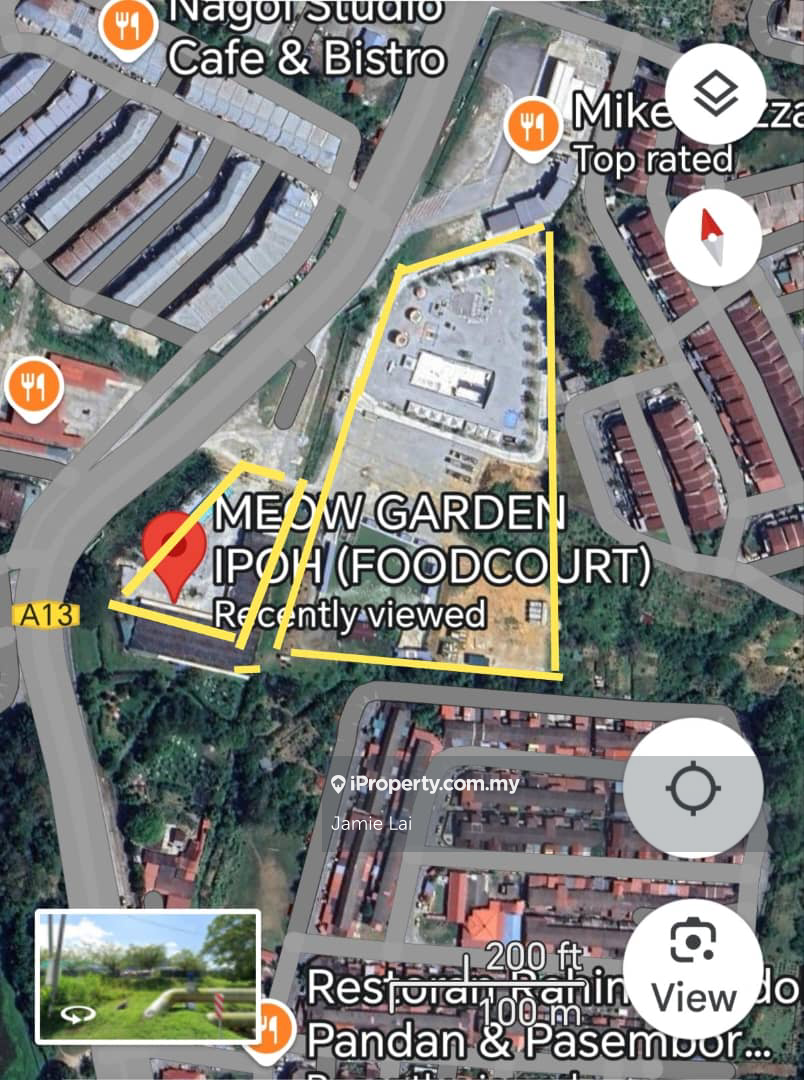Launch the Live View camera button
Screen dimensions: 804x1080
click(693, 968)
